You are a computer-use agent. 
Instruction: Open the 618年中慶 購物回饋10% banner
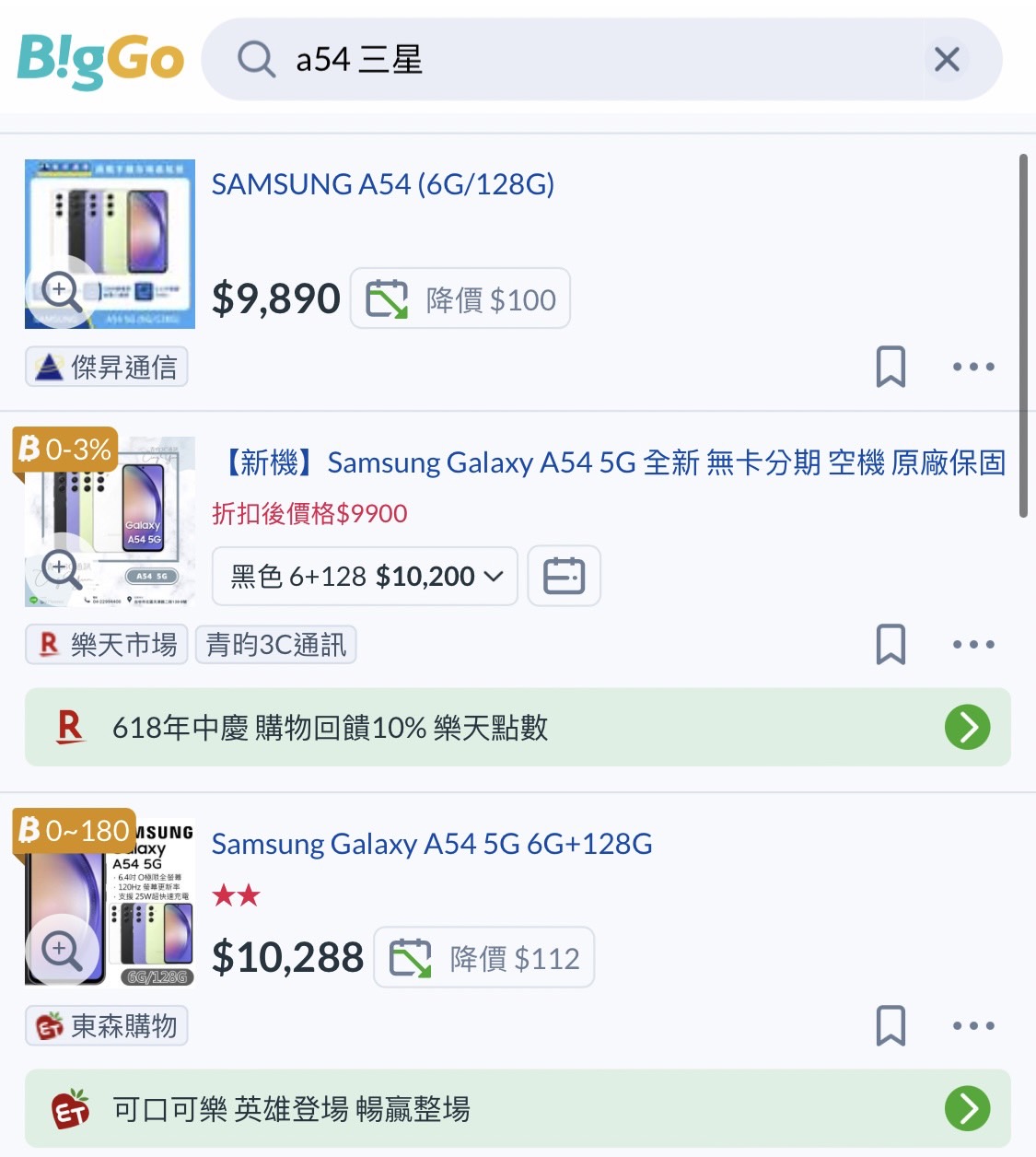[x=518, y=728]
